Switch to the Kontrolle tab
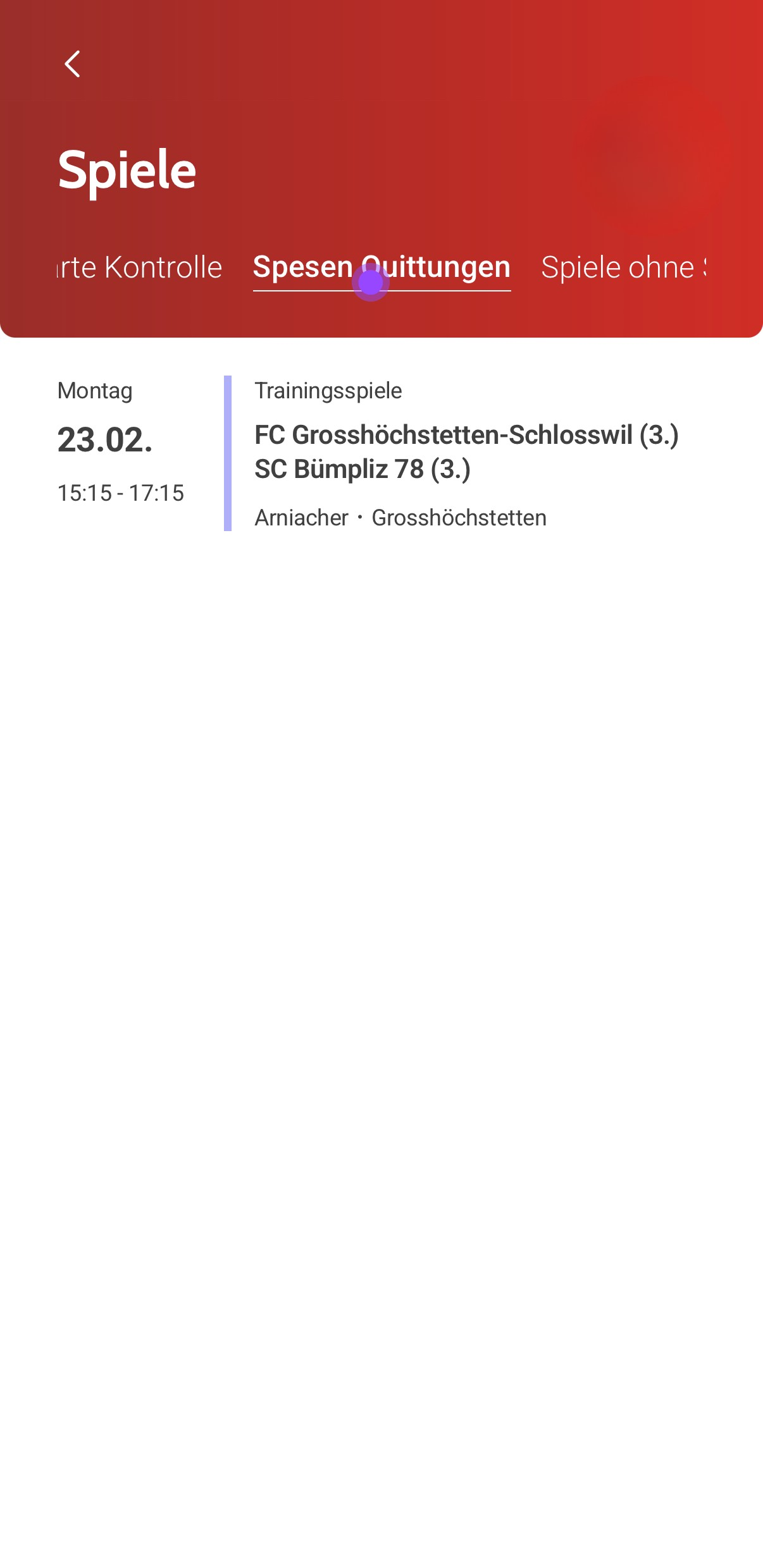The image size is (763, 1568). coord(140,267)
